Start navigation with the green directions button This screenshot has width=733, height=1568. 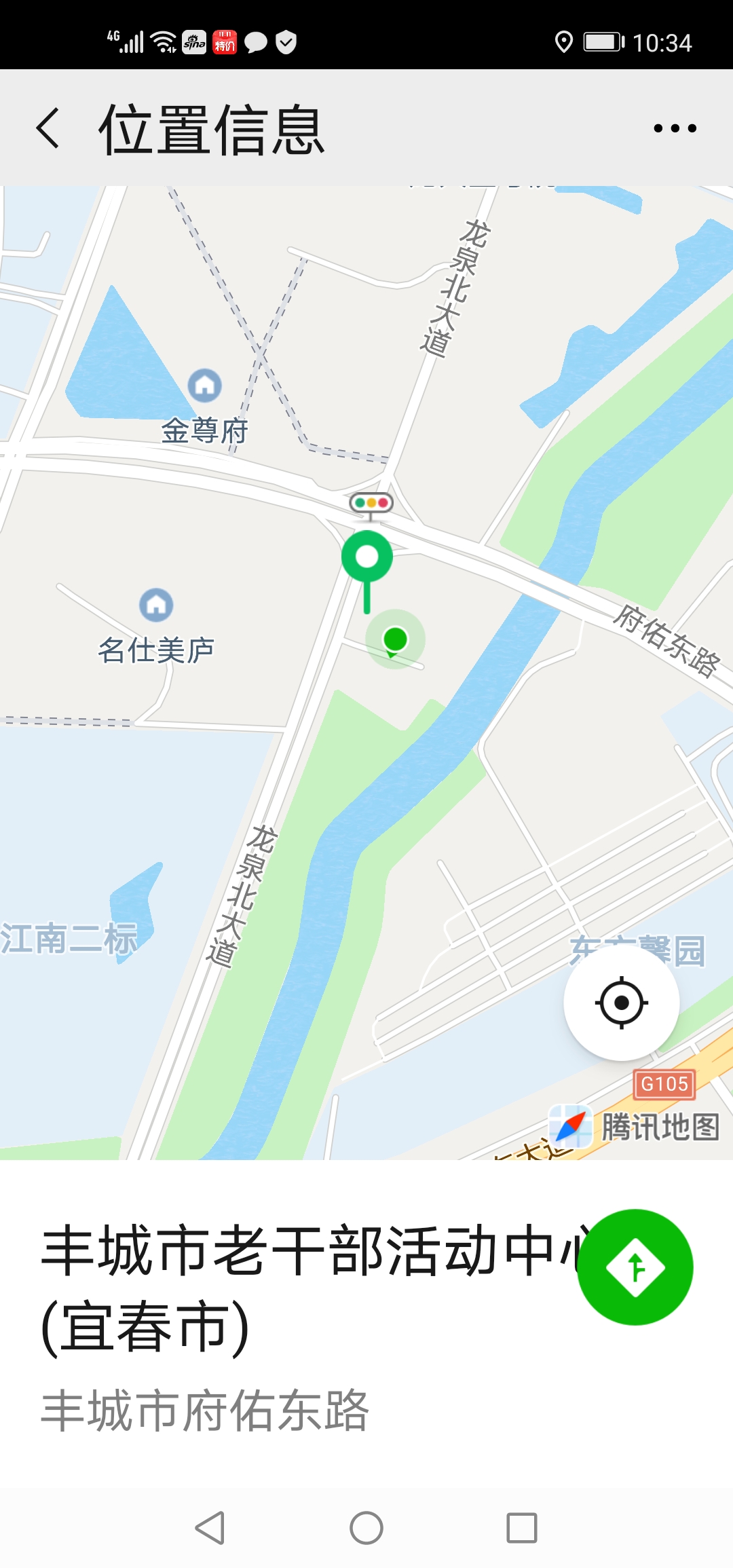(635, 1267)
